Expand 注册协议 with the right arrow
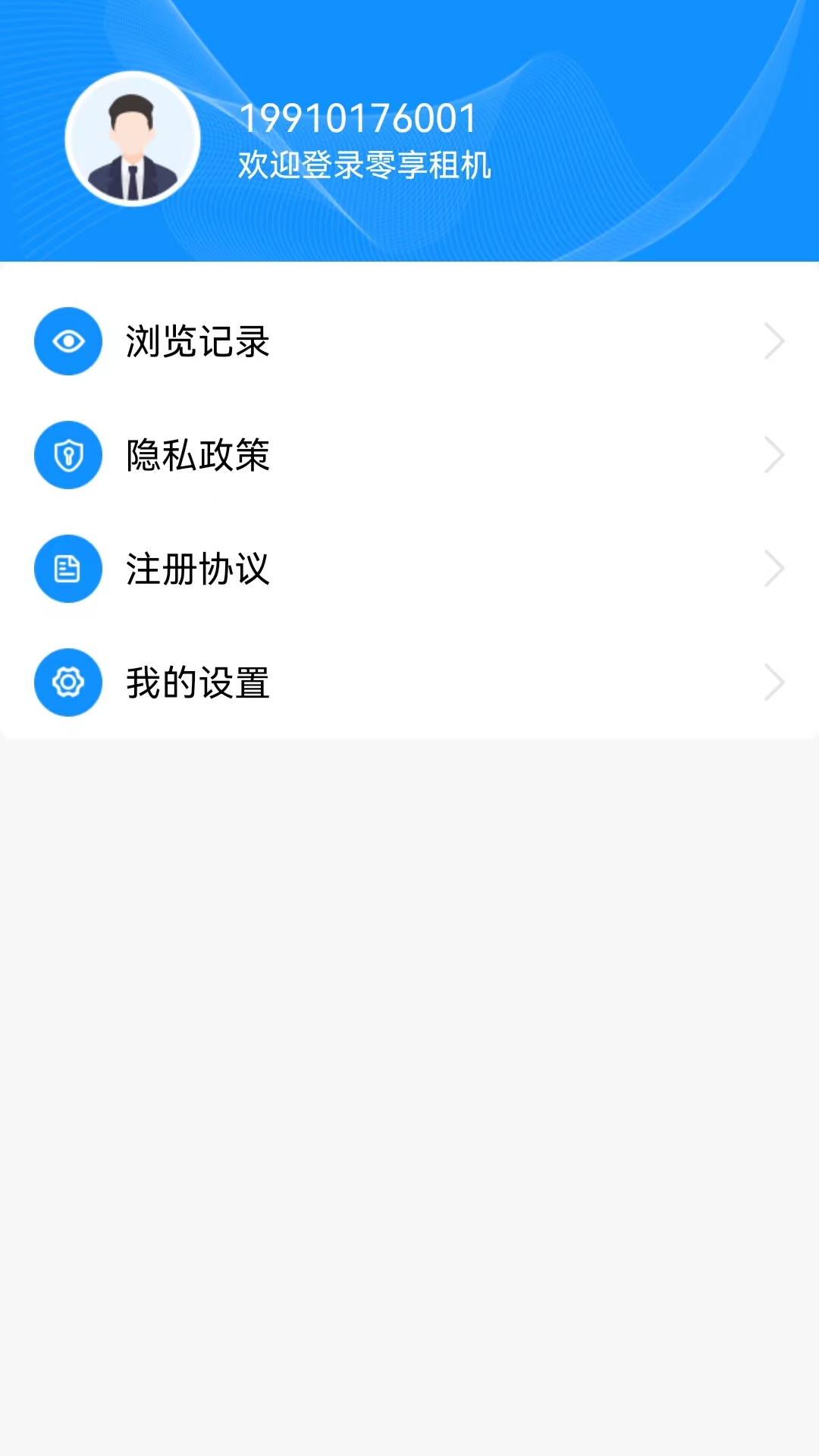This screenshot has width=819, height=1456. 773,568
